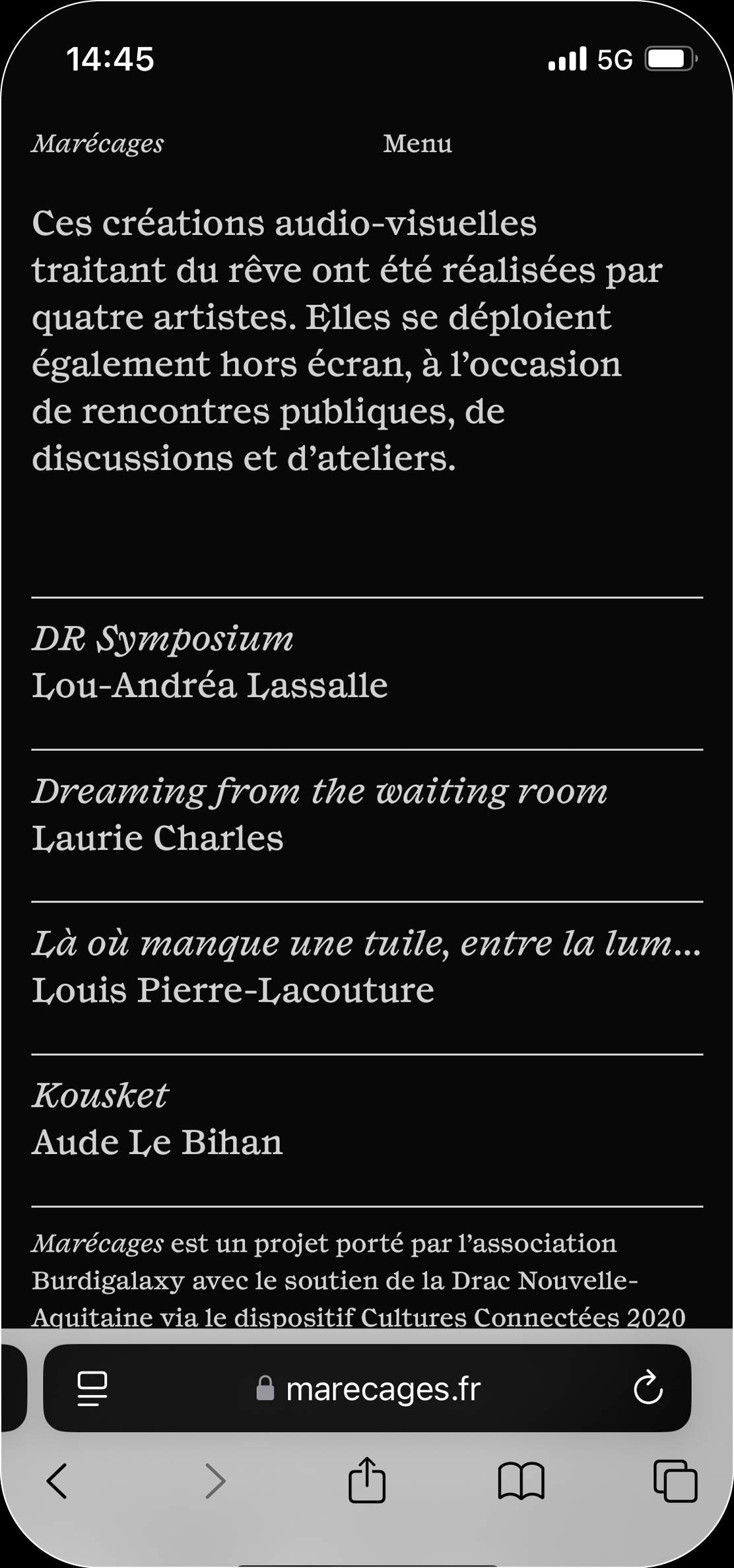Tap the Marécages site title link
This screenshot has height=1568, width=734.
(98, 143)
